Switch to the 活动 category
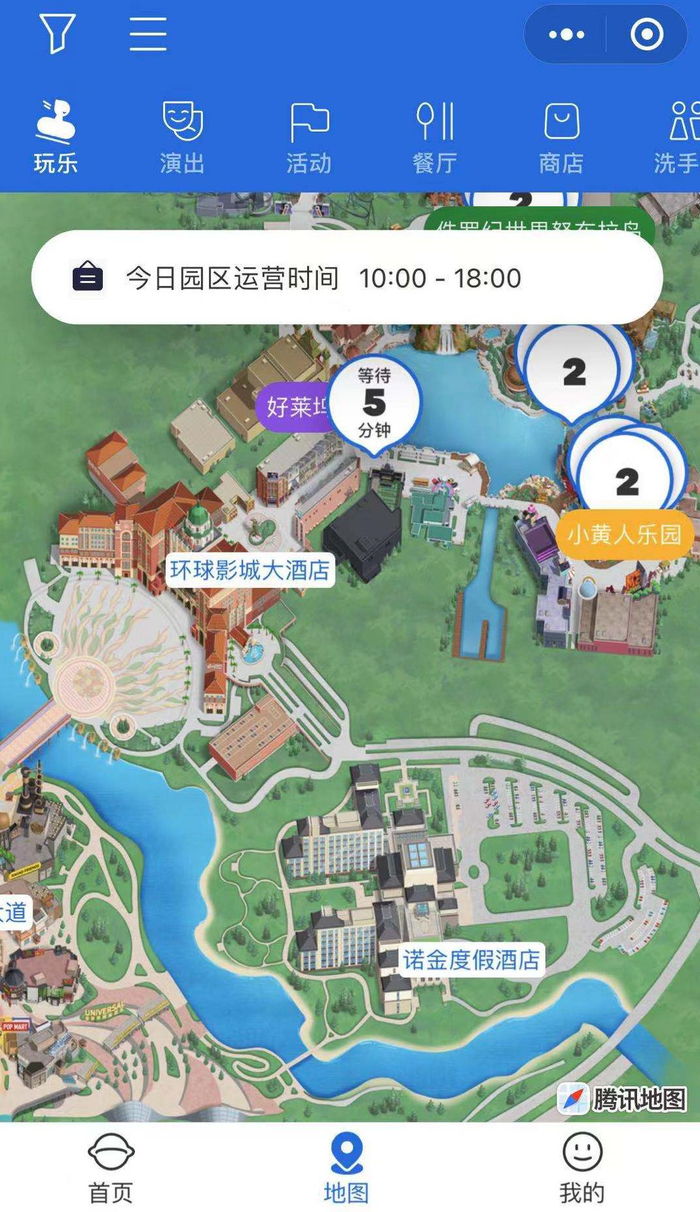700x1212 pixels. [309, 138]
